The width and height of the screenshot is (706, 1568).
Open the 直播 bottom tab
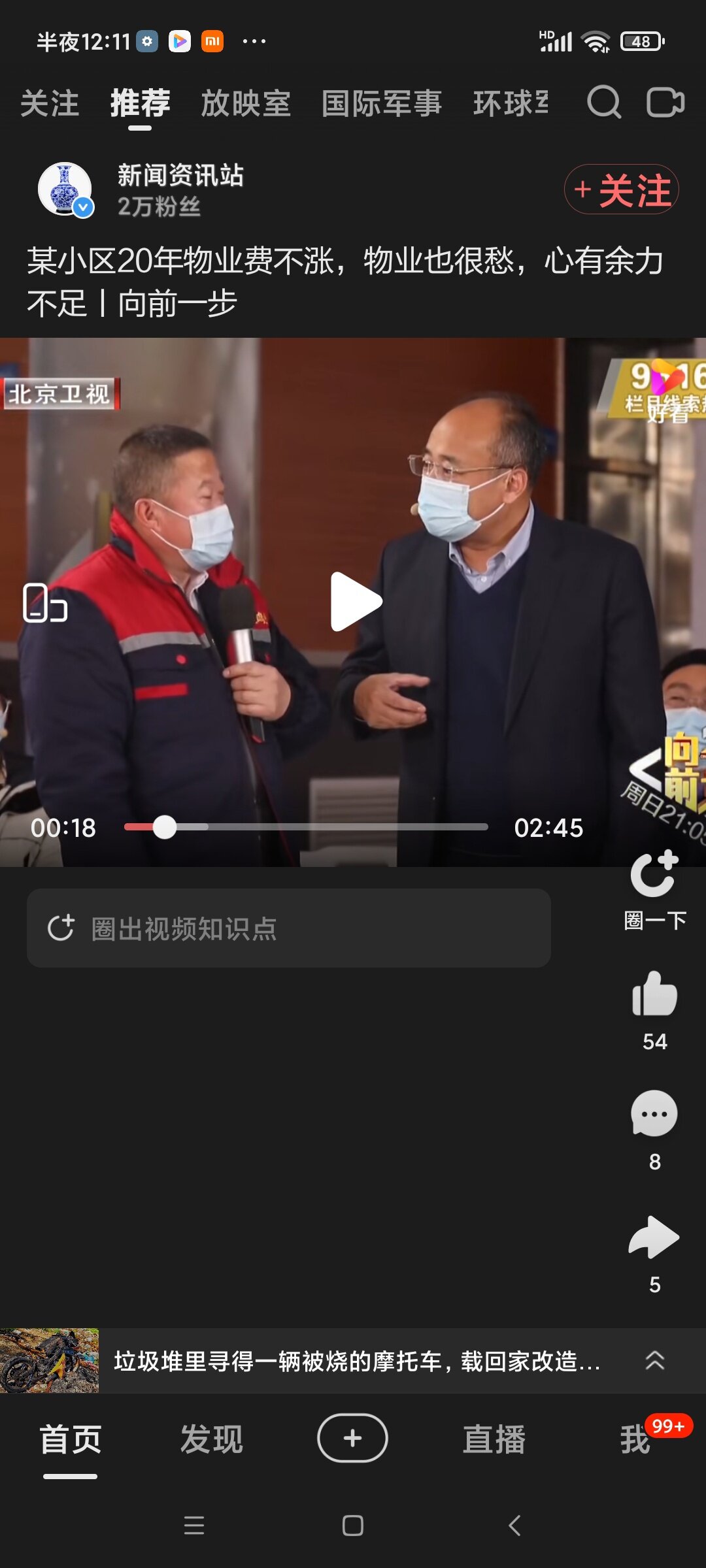pyautogui.click(x=494, y=1439)
